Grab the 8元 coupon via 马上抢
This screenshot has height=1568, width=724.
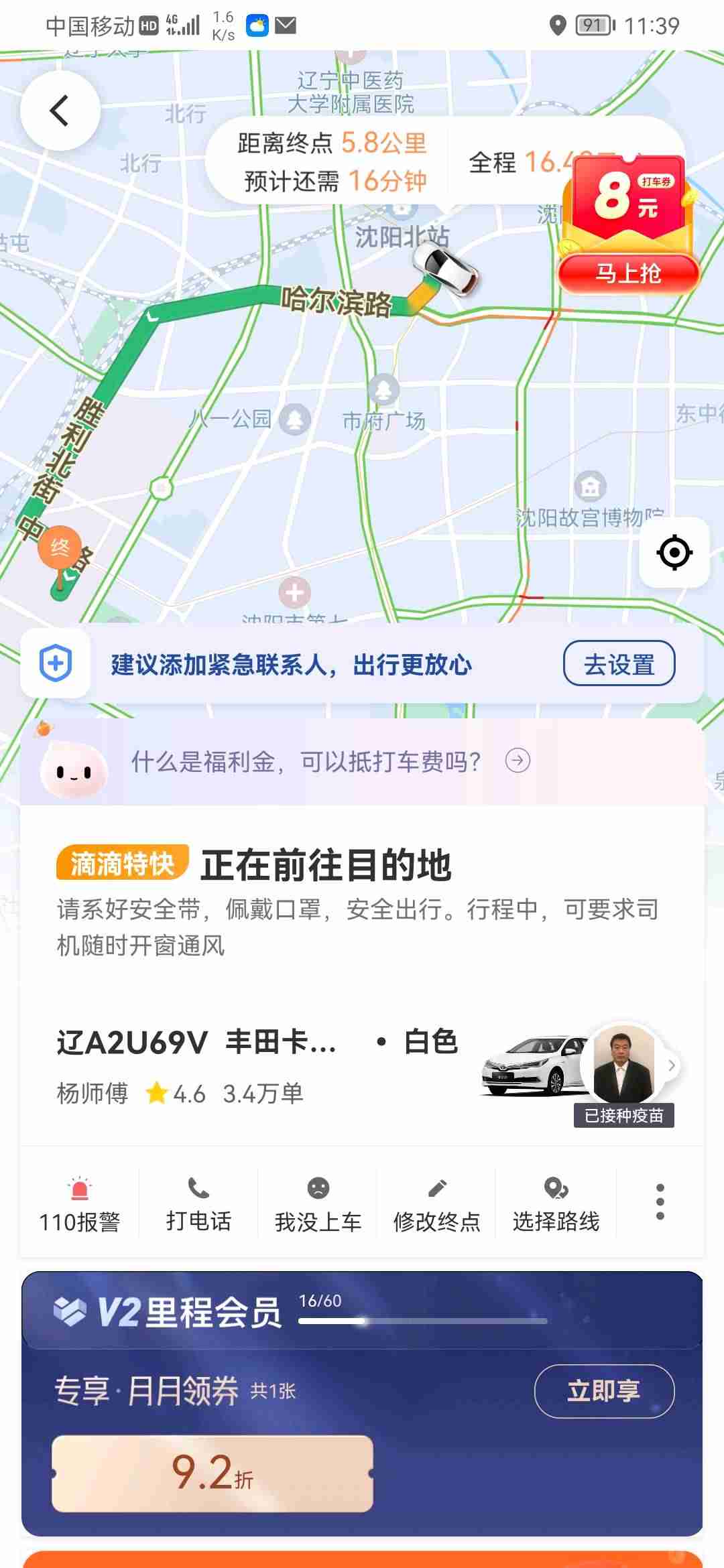pos(628,273)
